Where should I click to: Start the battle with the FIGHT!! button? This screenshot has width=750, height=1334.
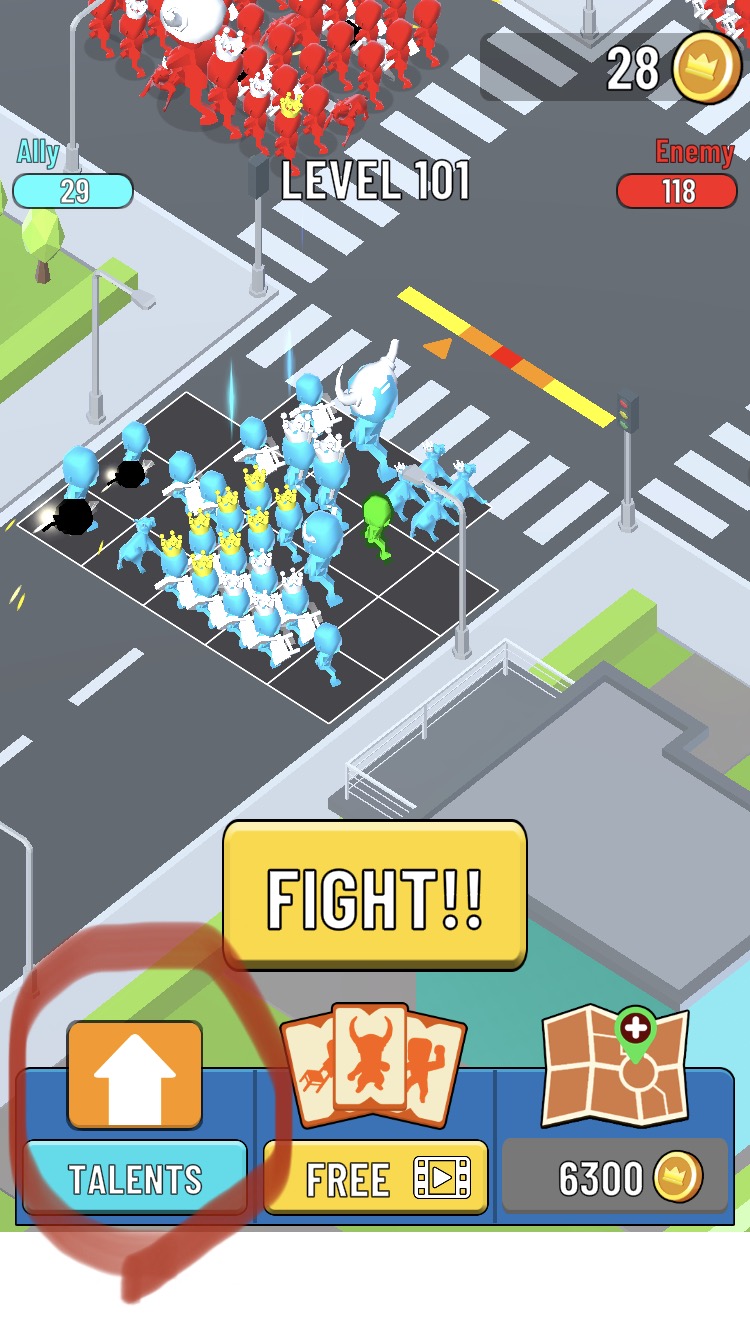tap(375, 895)
